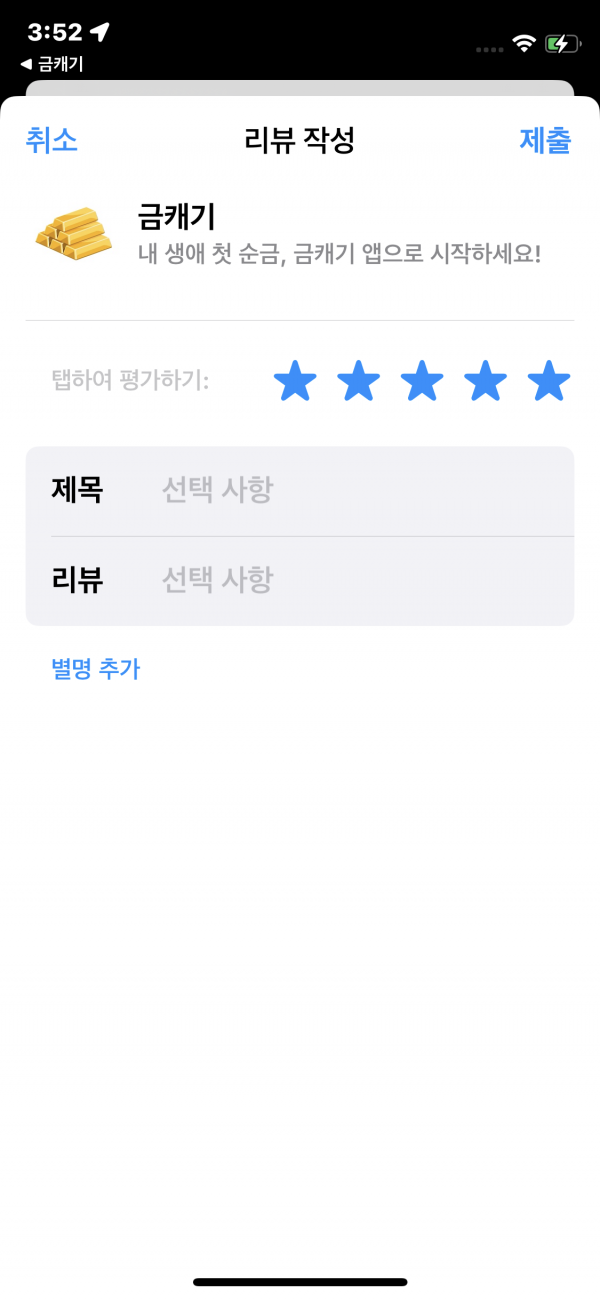Open 별명 추가 to add nickname

pyautogui.click(x=96, y=669)
